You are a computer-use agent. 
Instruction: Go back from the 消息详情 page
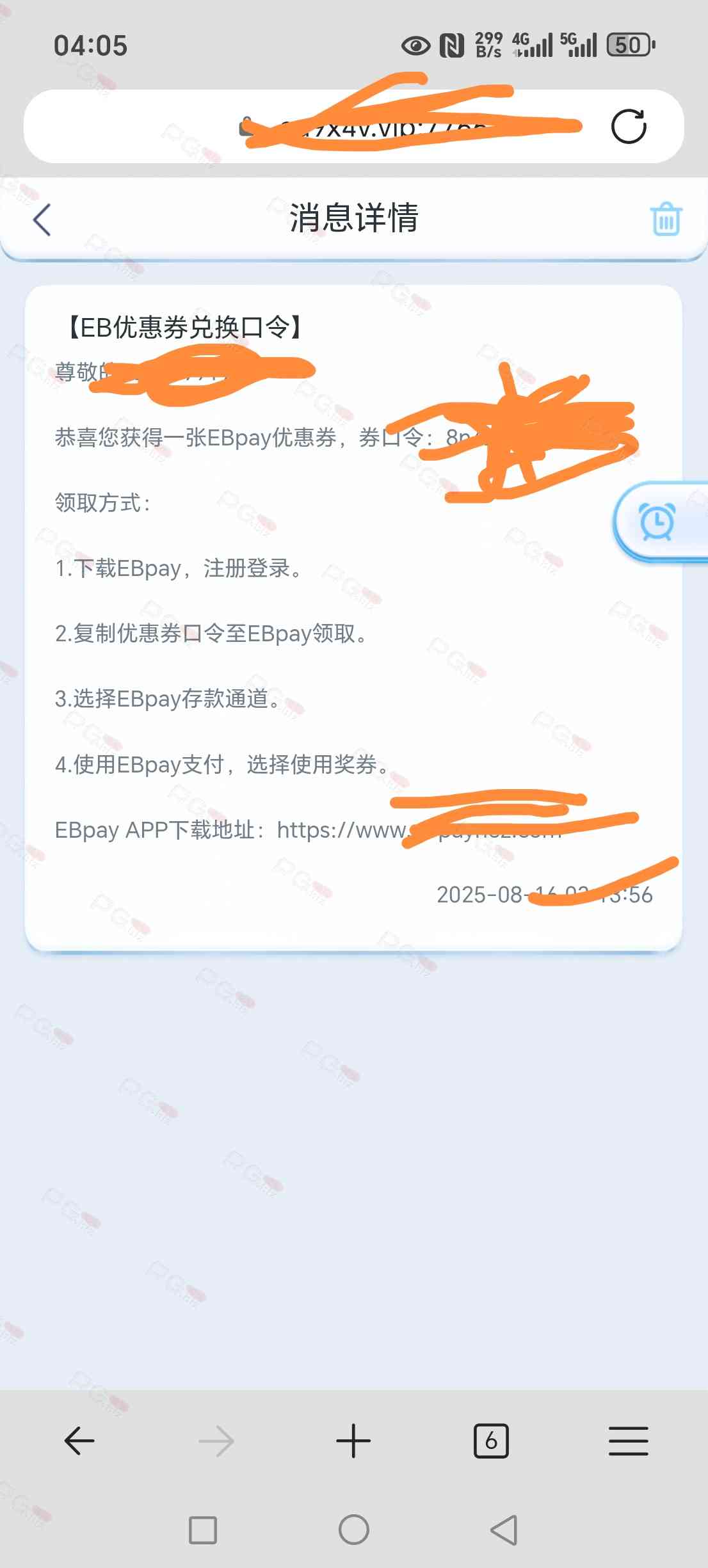point(42,220)
